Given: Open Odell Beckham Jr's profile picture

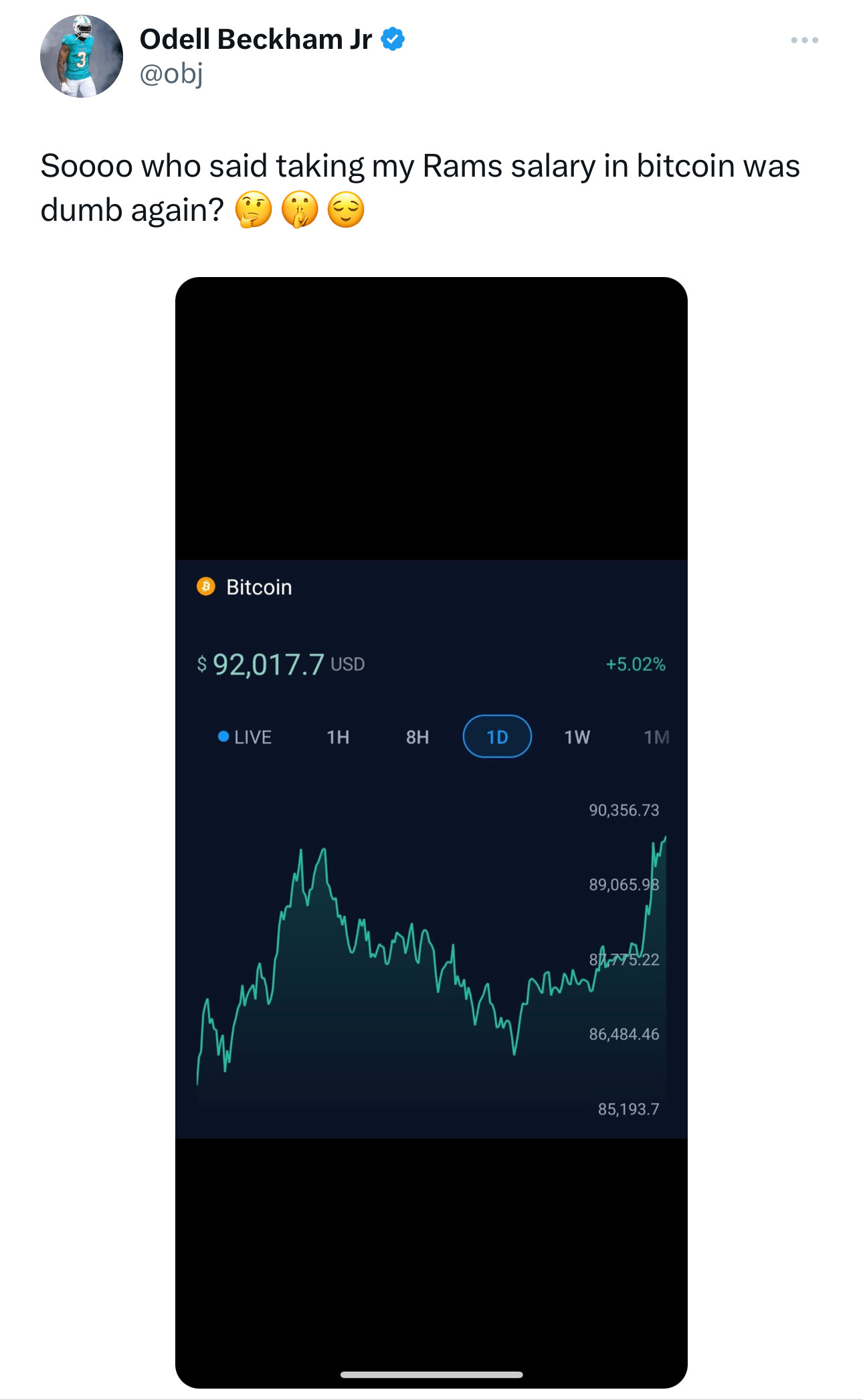Looking at the screenshot, I should pos(82,56).
